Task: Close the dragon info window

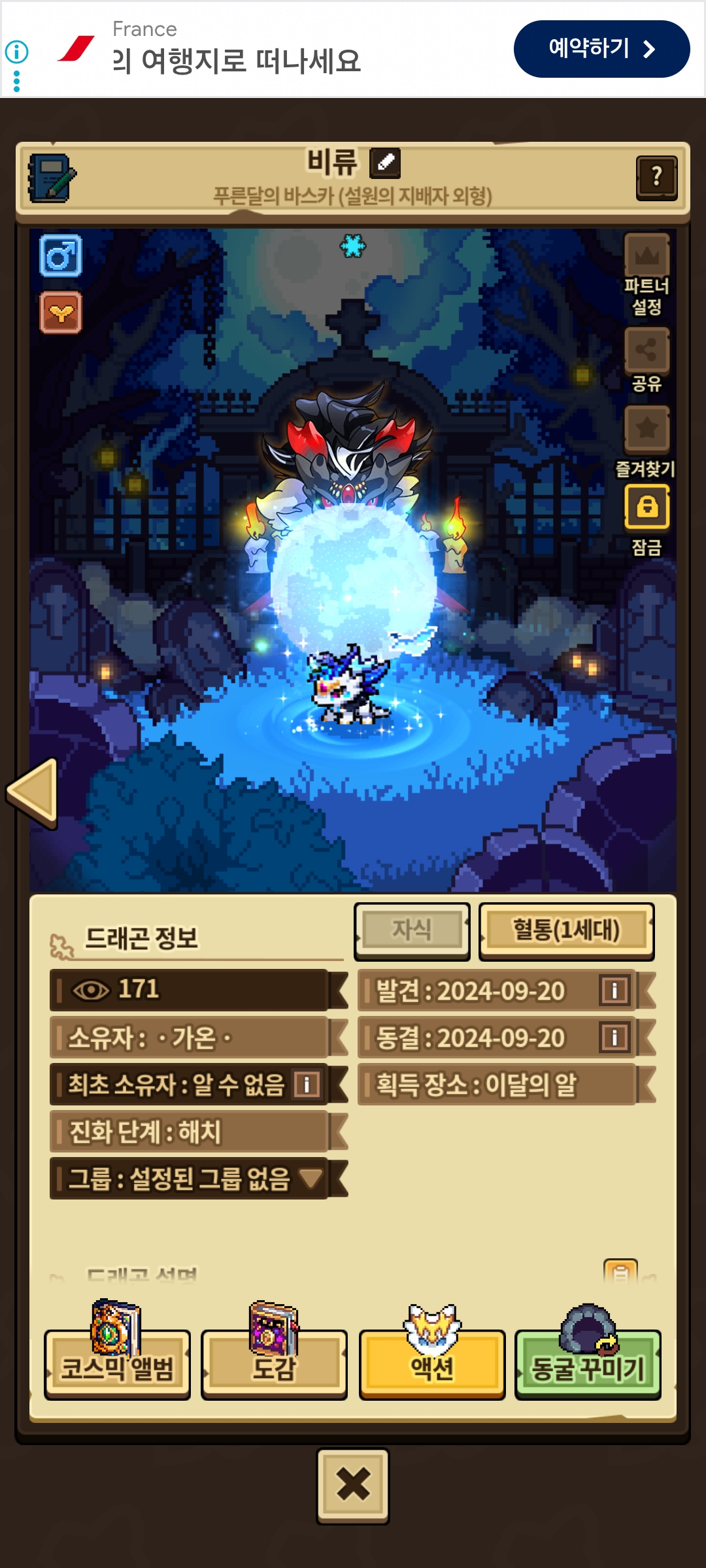Action: click(x=353, y=1486)
